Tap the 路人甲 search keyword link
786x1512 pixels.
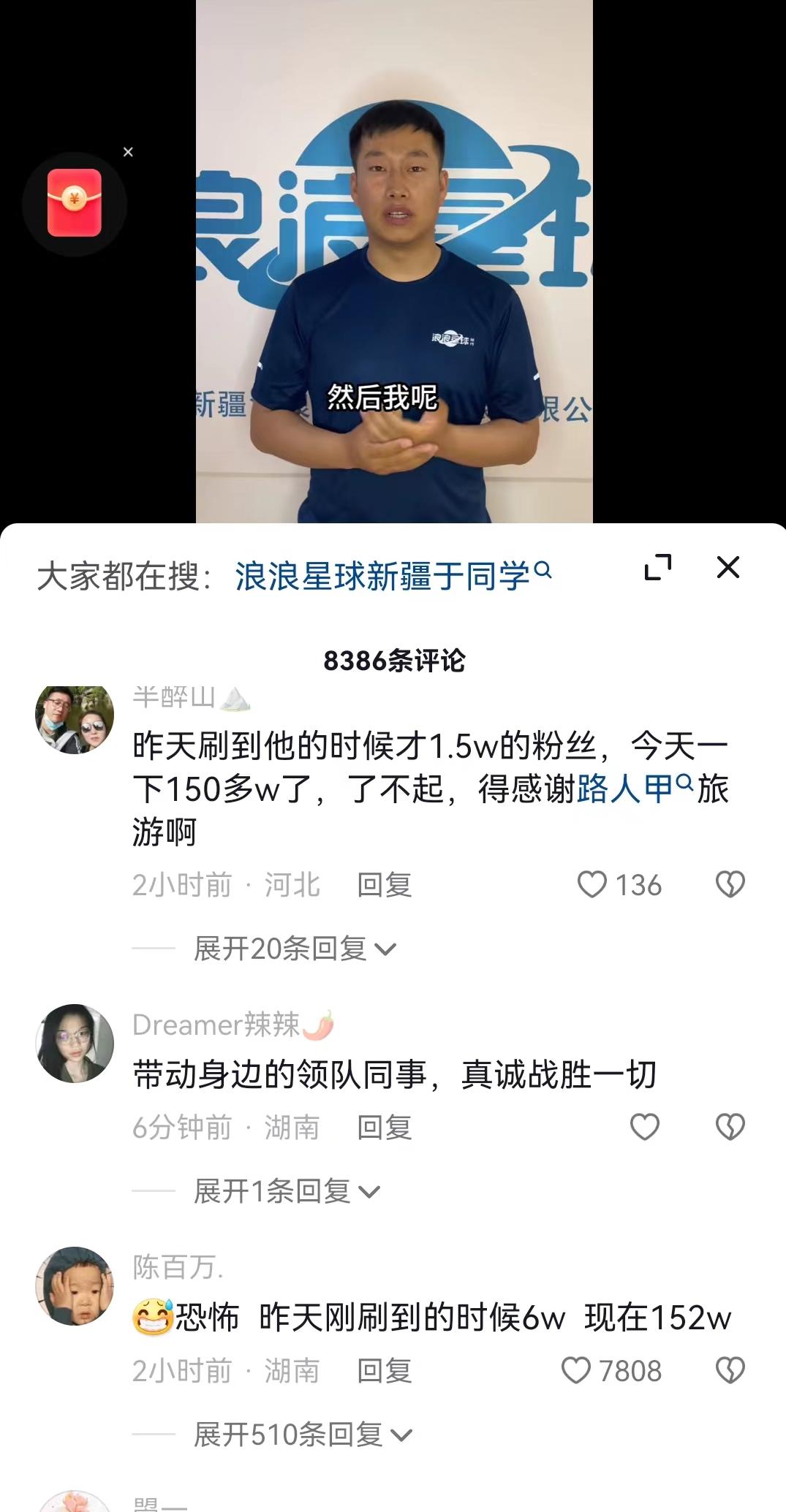click(633, 789)
